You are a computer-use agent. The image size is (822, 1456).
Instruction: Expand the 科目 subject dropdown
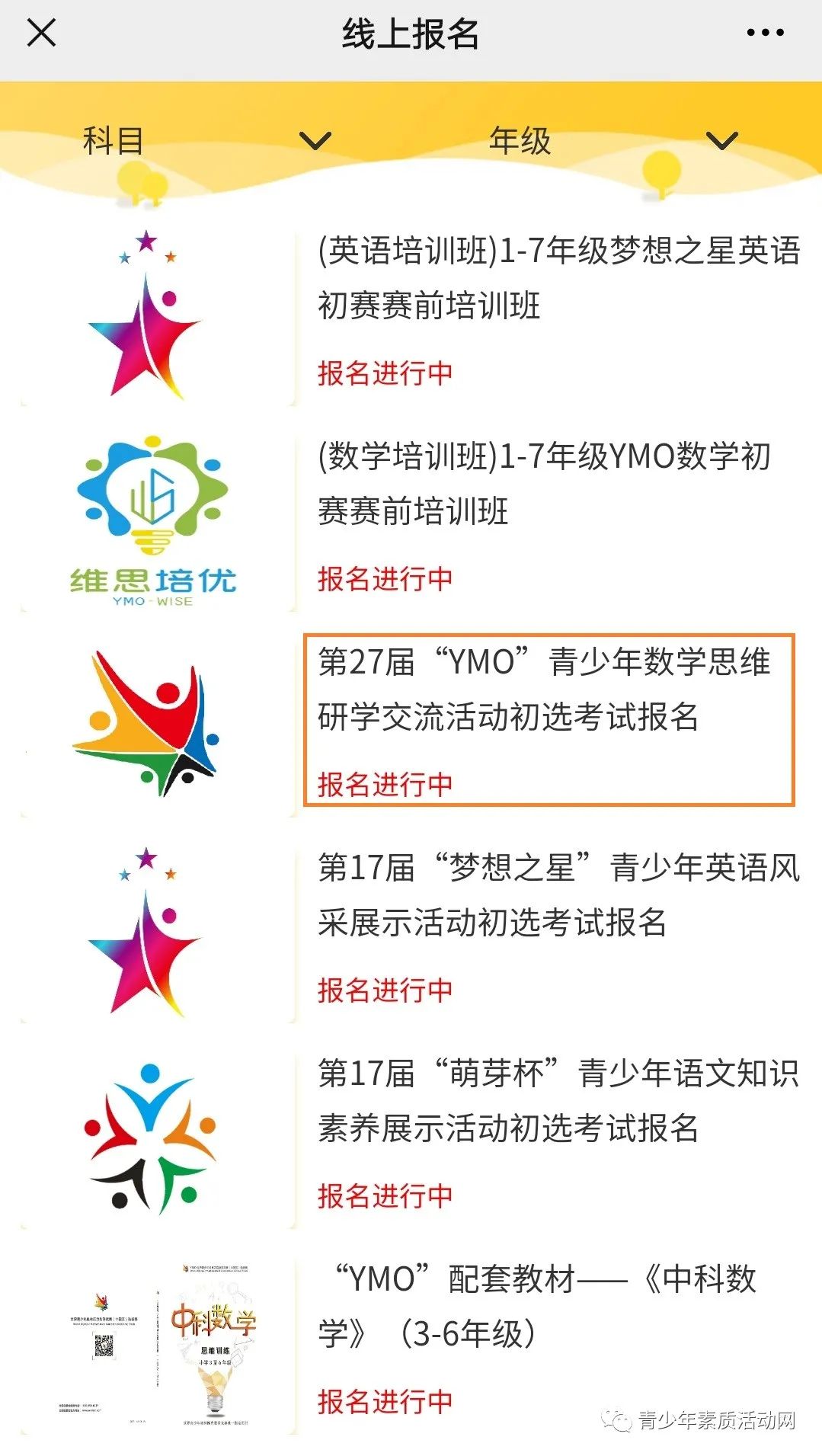206,141
